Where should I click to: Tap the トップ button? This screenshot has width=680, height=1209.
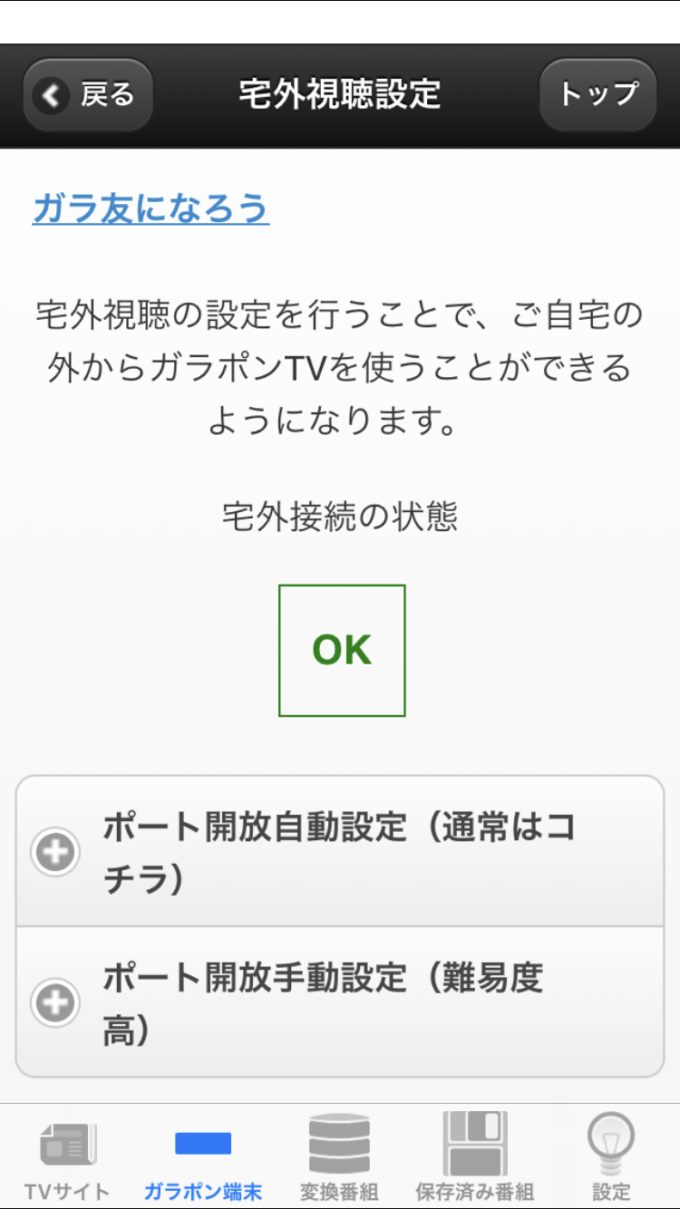point(598,95)
